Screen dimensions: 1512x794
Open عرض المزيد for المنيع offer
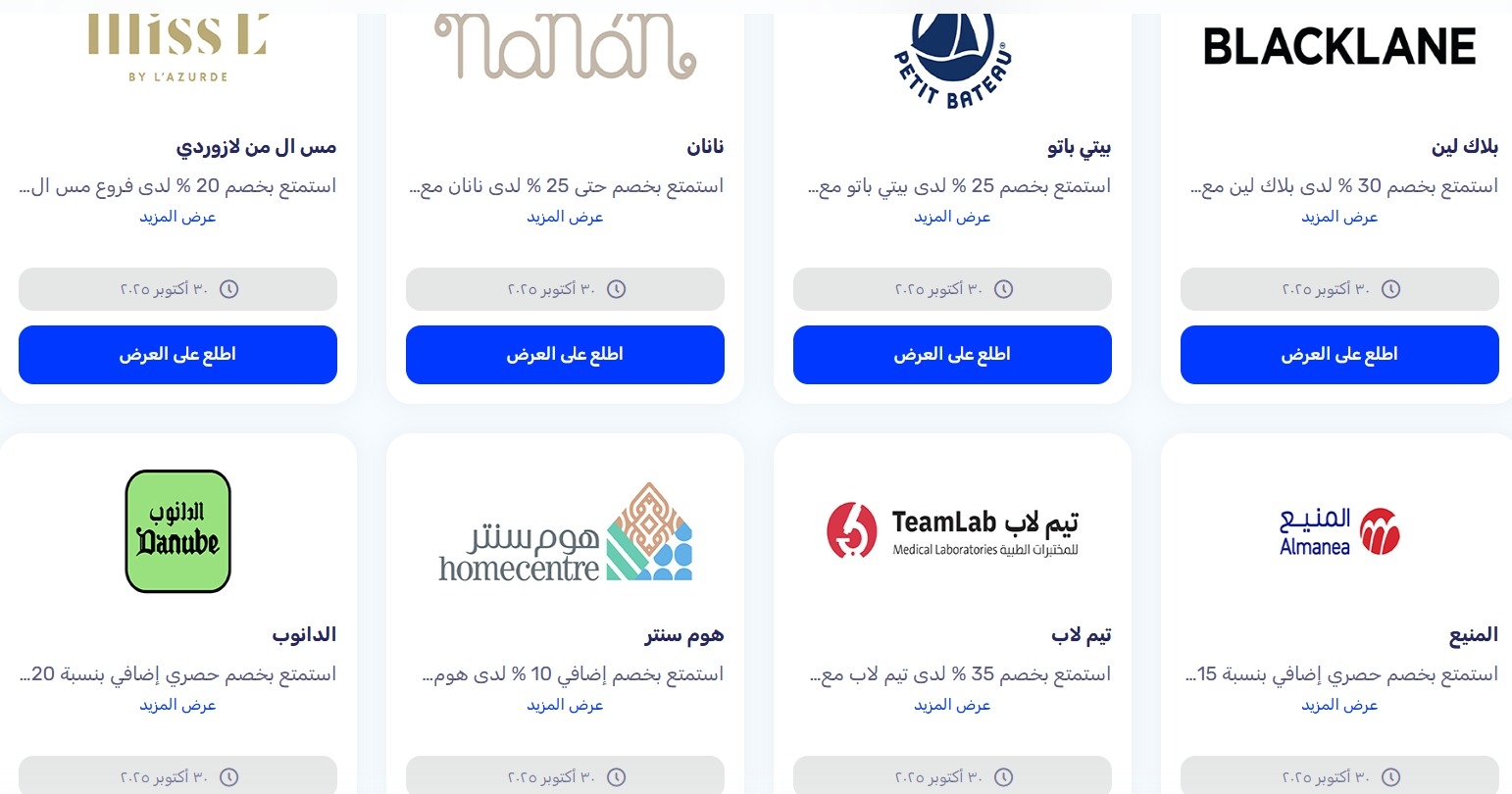[x=1339, y=705]
